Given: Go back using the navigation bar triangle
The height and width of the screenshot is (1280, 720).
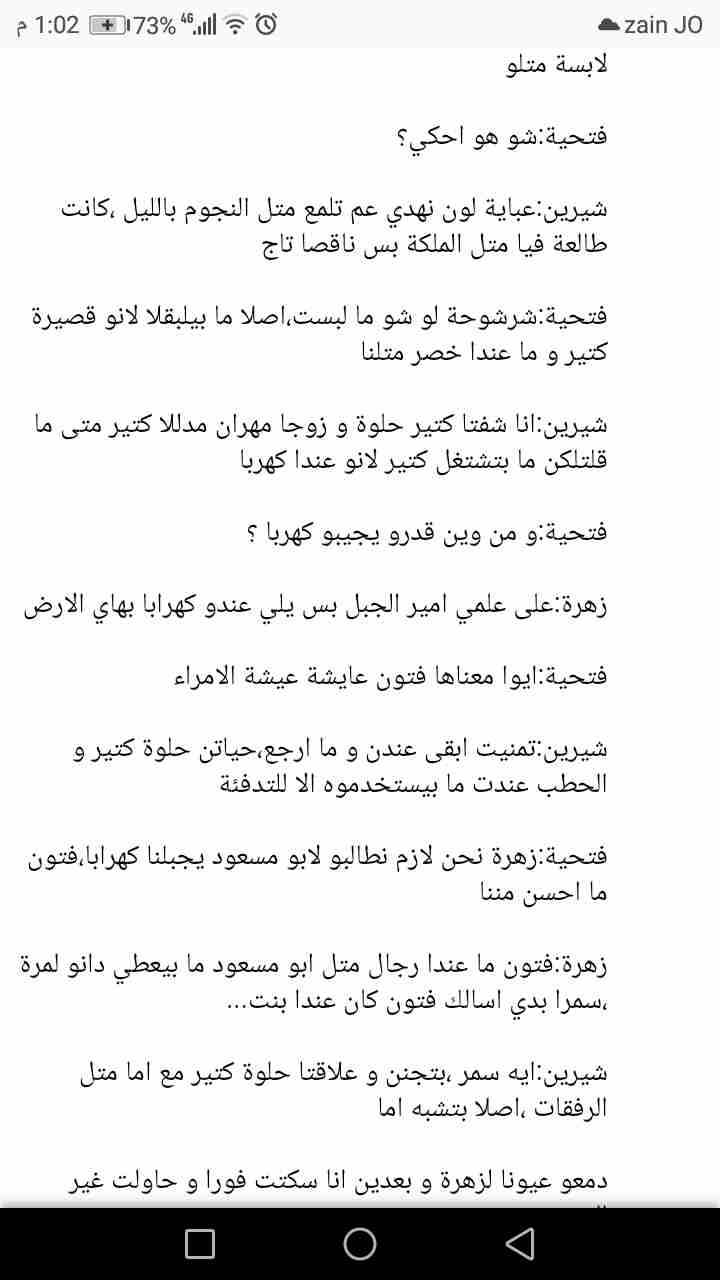Looking at the screenshot, I should click(x=519, y=1243).
